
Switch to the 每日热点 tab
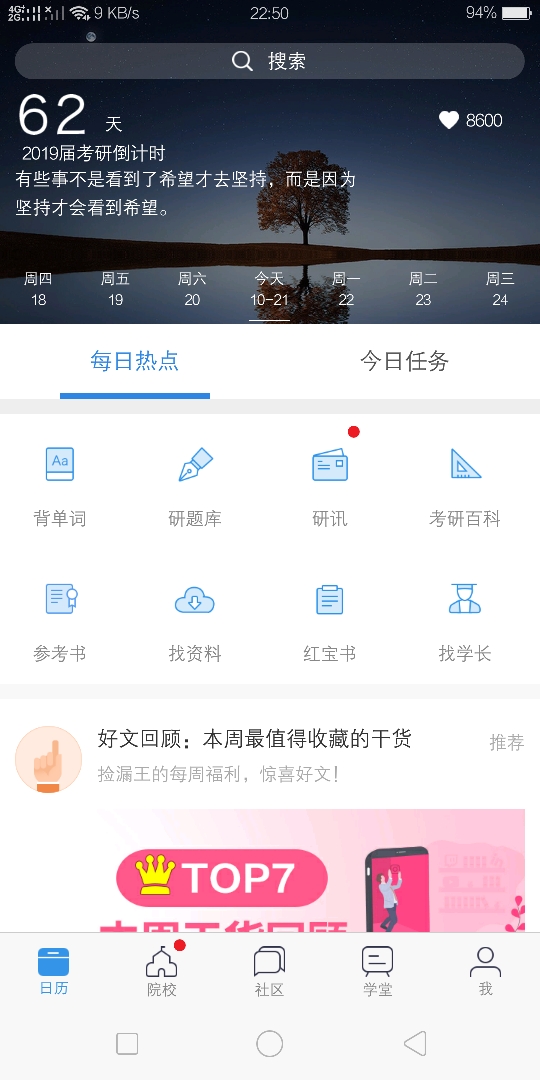tap(134, 361)
